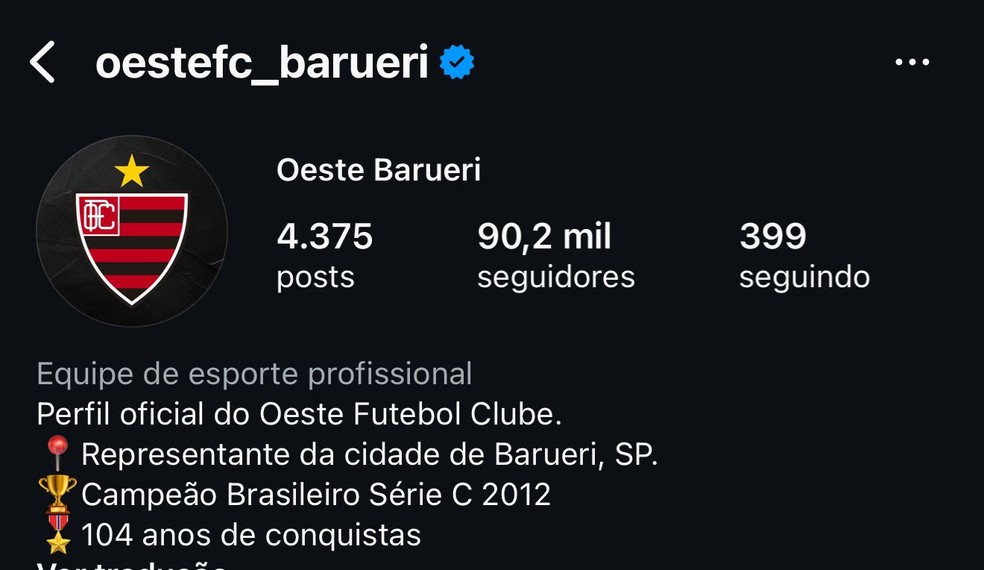The image size is (984, 570).
Task: Open Oeste Barueri profile picture
Action: tap(132, 232)
